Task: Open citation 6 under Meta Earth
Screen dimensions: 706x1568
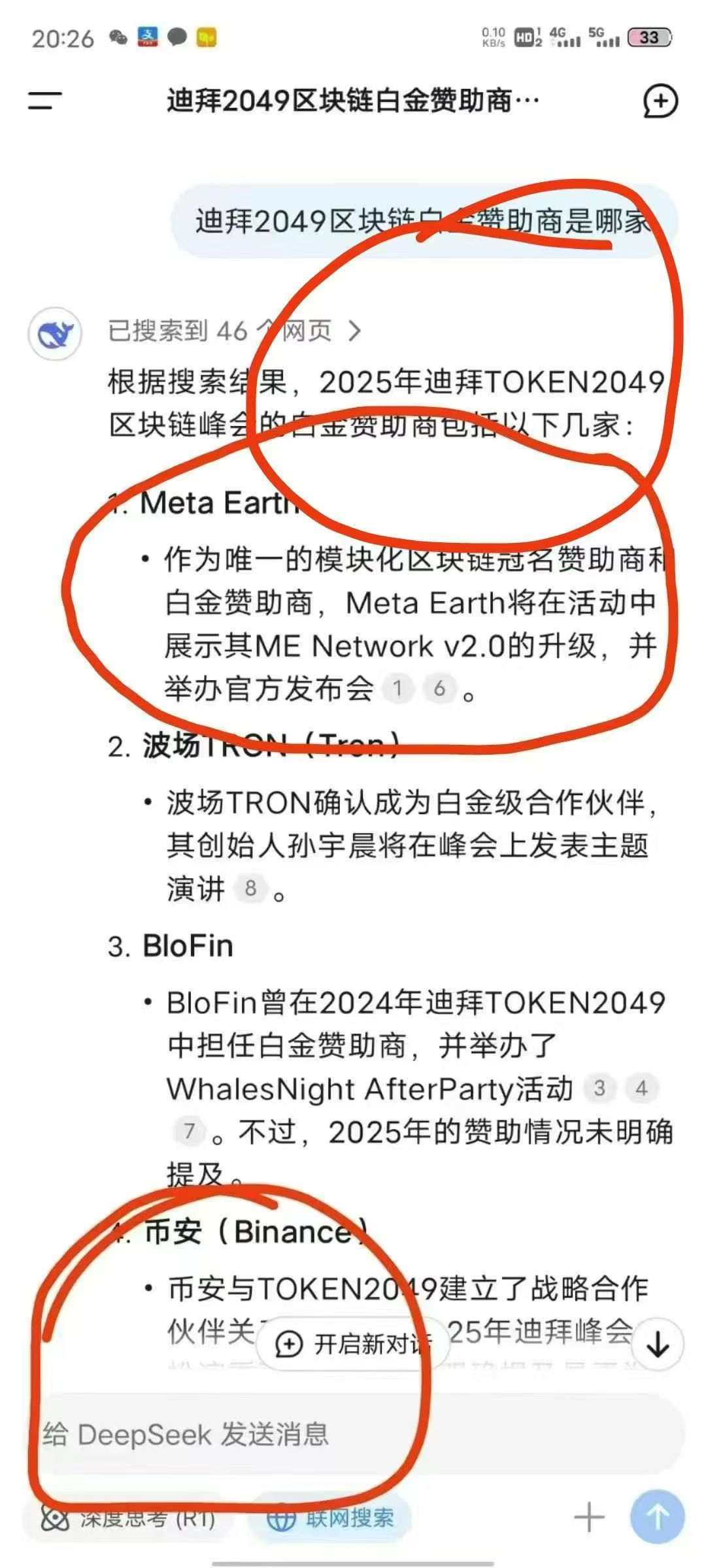Action: (439, 689)
